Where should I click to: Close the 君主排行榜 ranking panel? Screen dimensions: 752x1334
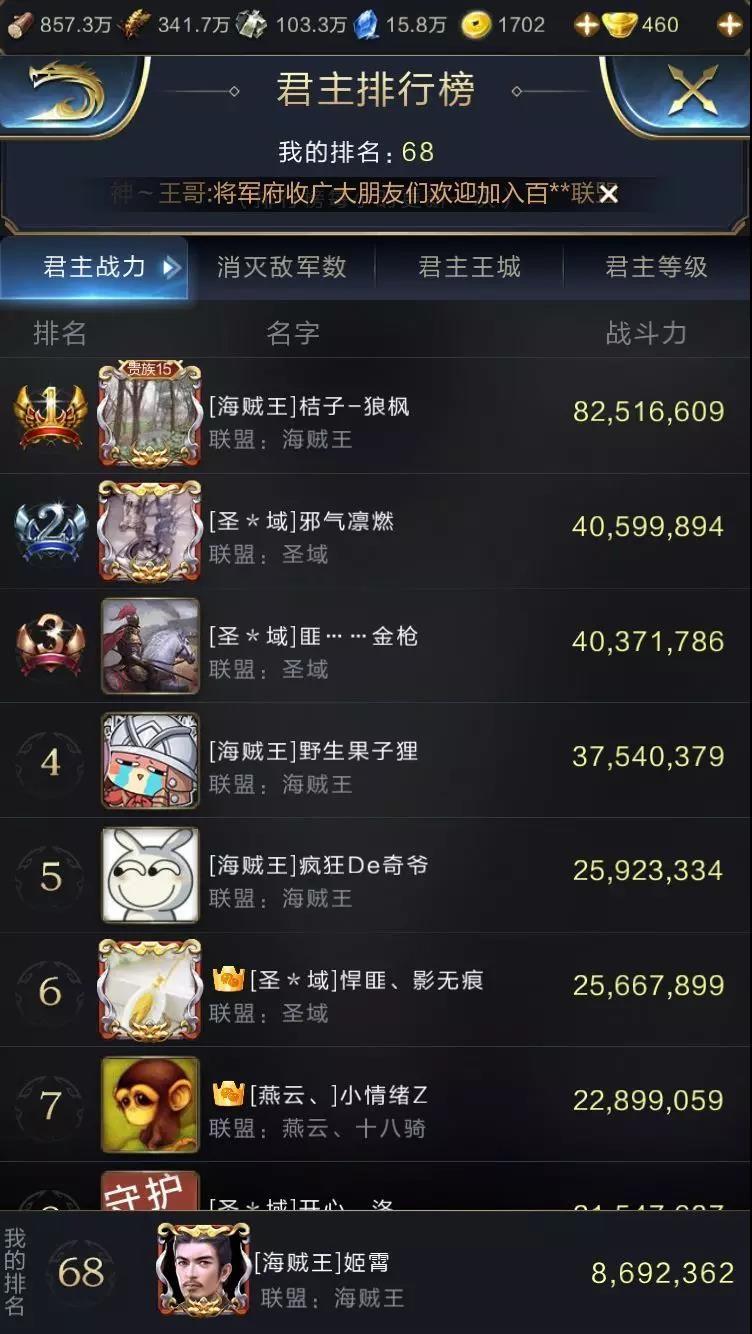pos(692,92)
